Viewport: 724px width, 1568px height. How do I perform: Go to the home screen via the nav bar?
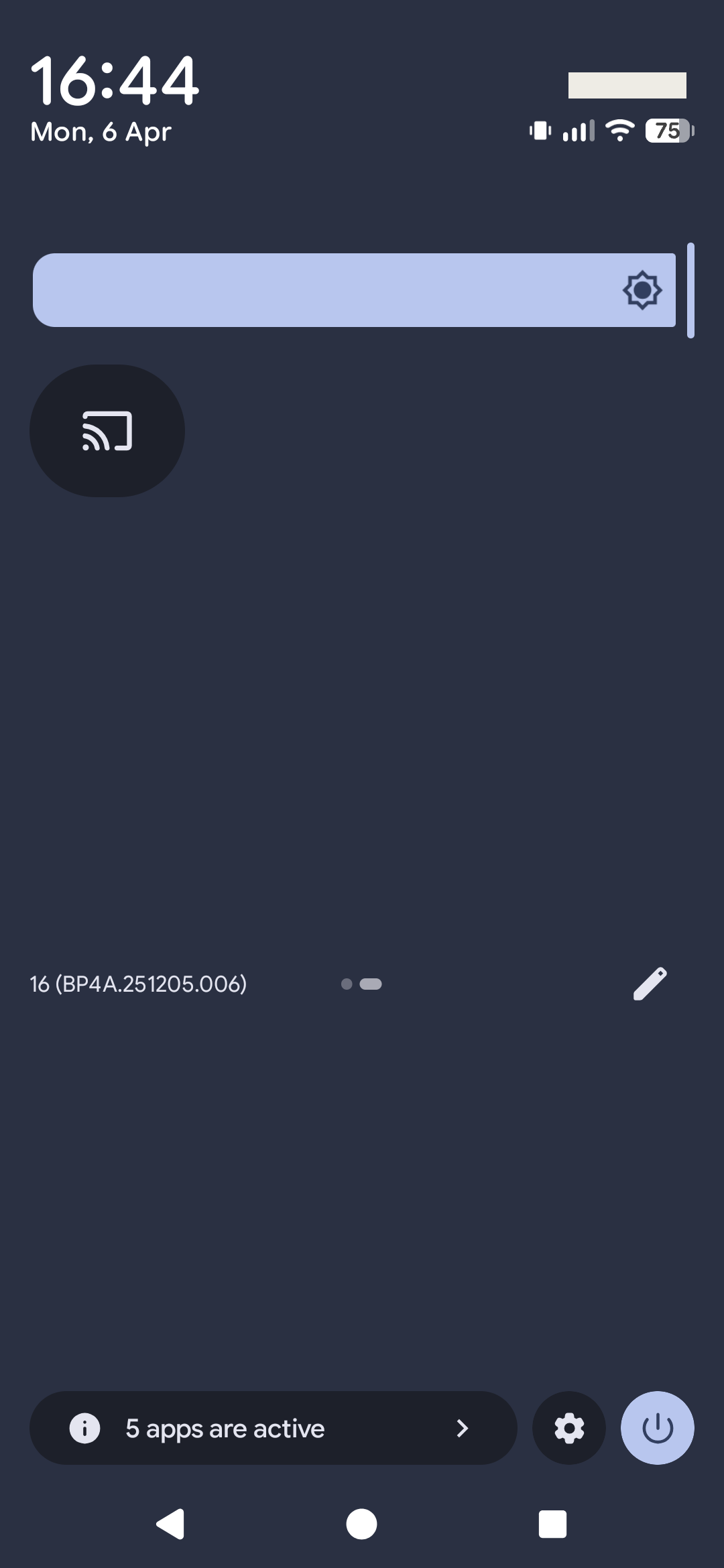coord(361,1524)
